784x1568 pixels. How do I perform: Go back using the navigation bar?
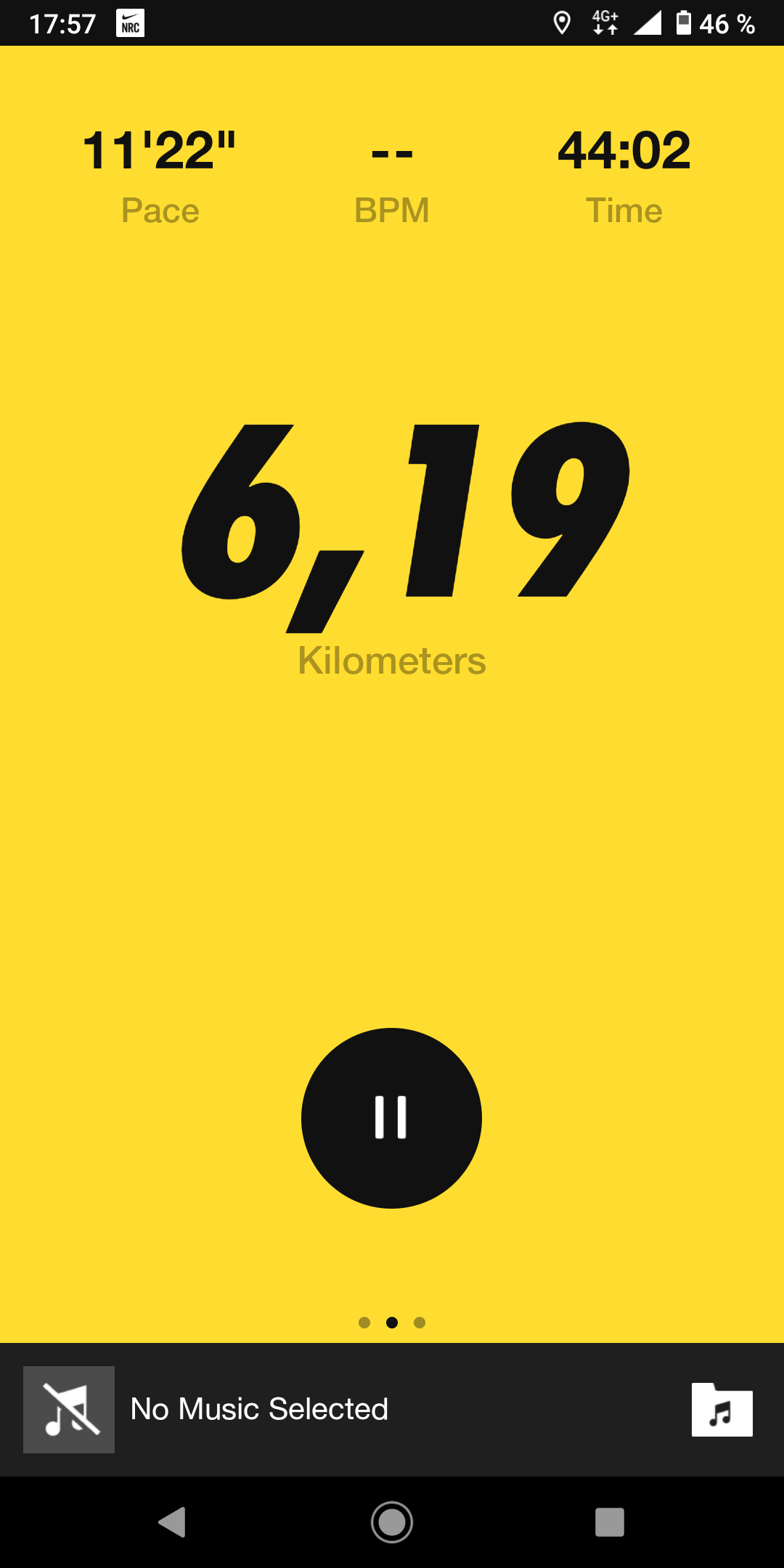pyautogui.click(x=173, y=1522)
